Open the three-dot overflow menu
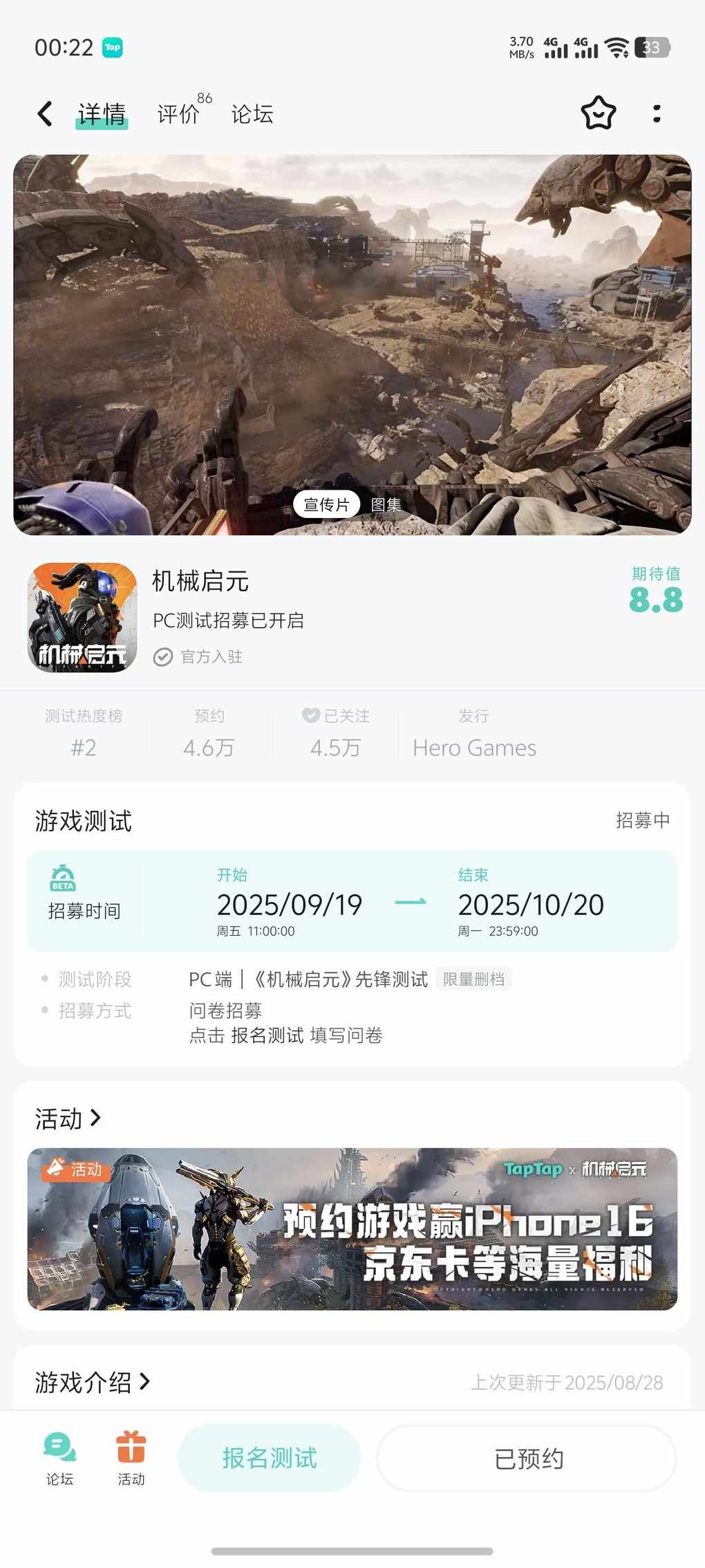 click(657, 114)
